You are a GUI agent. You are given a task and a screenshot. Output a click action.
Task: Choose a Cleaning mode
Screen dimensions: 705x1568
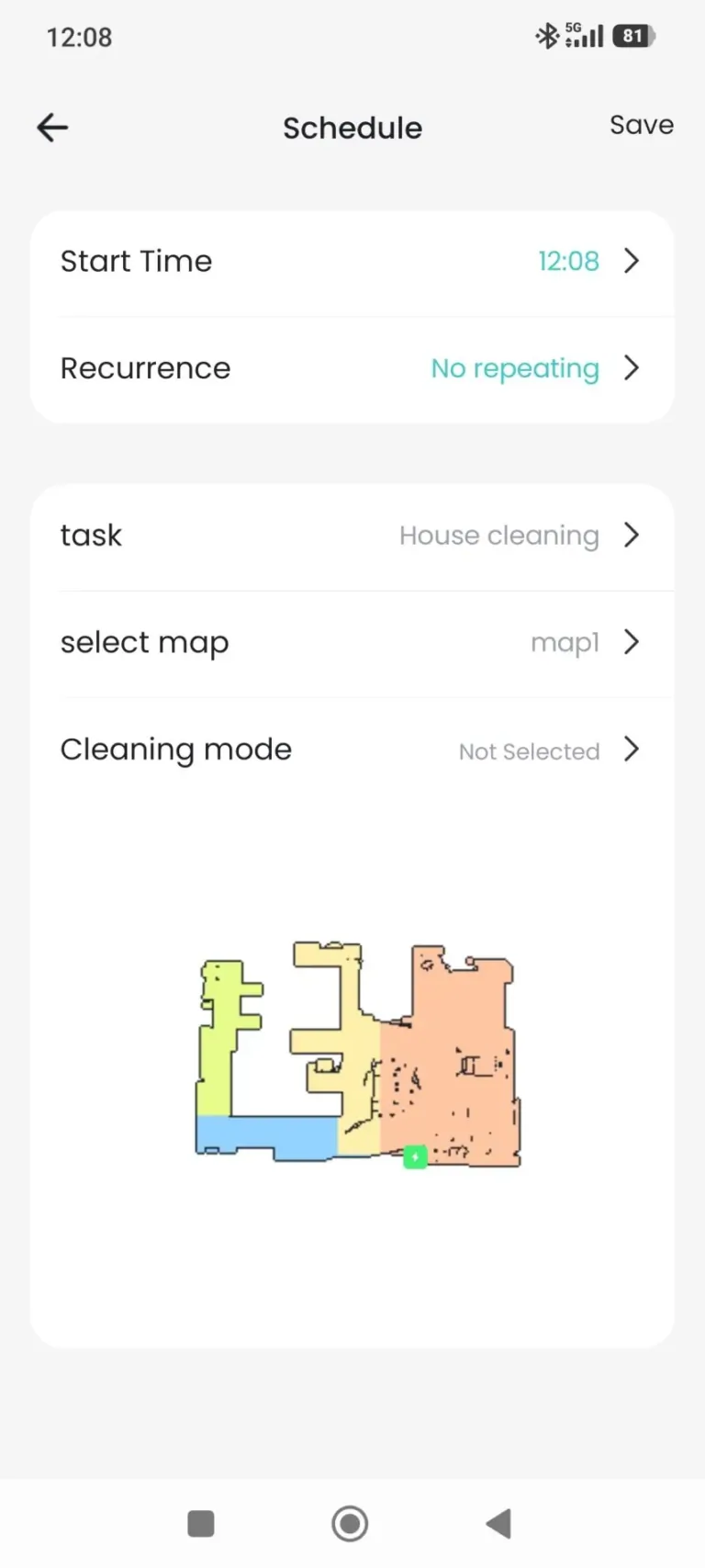point(352,750)
